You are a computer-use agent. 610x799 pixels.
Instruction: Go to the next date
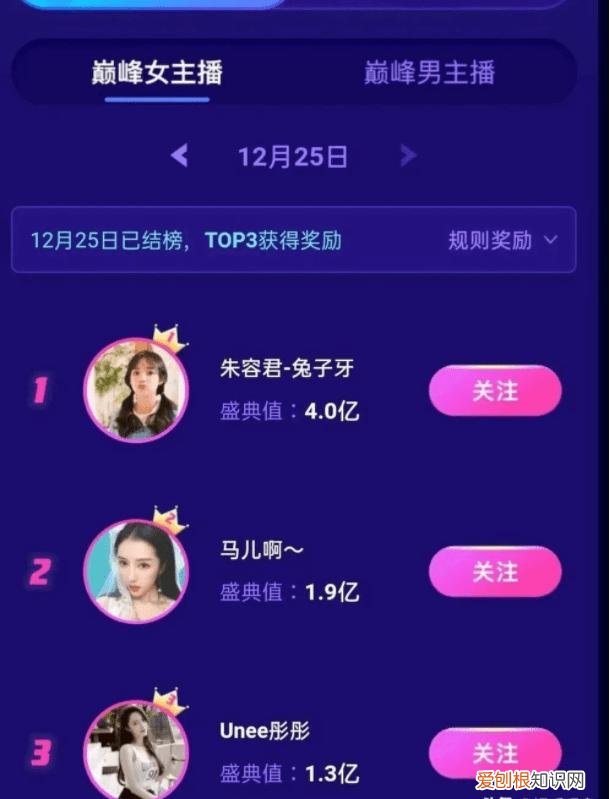click(x=408, y=156)
